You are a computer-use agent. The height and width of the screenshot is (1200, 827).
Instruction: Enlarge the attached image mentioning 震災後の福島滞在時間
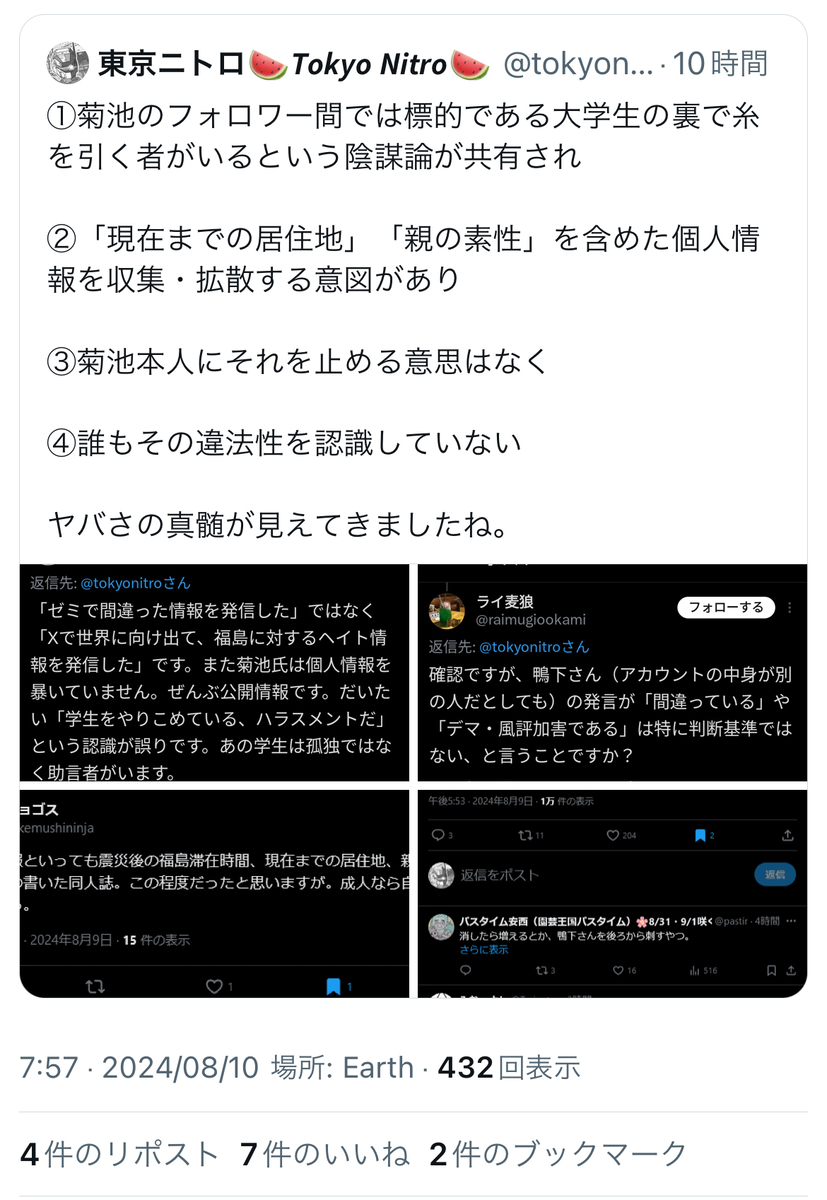click(x=215, y=894)
